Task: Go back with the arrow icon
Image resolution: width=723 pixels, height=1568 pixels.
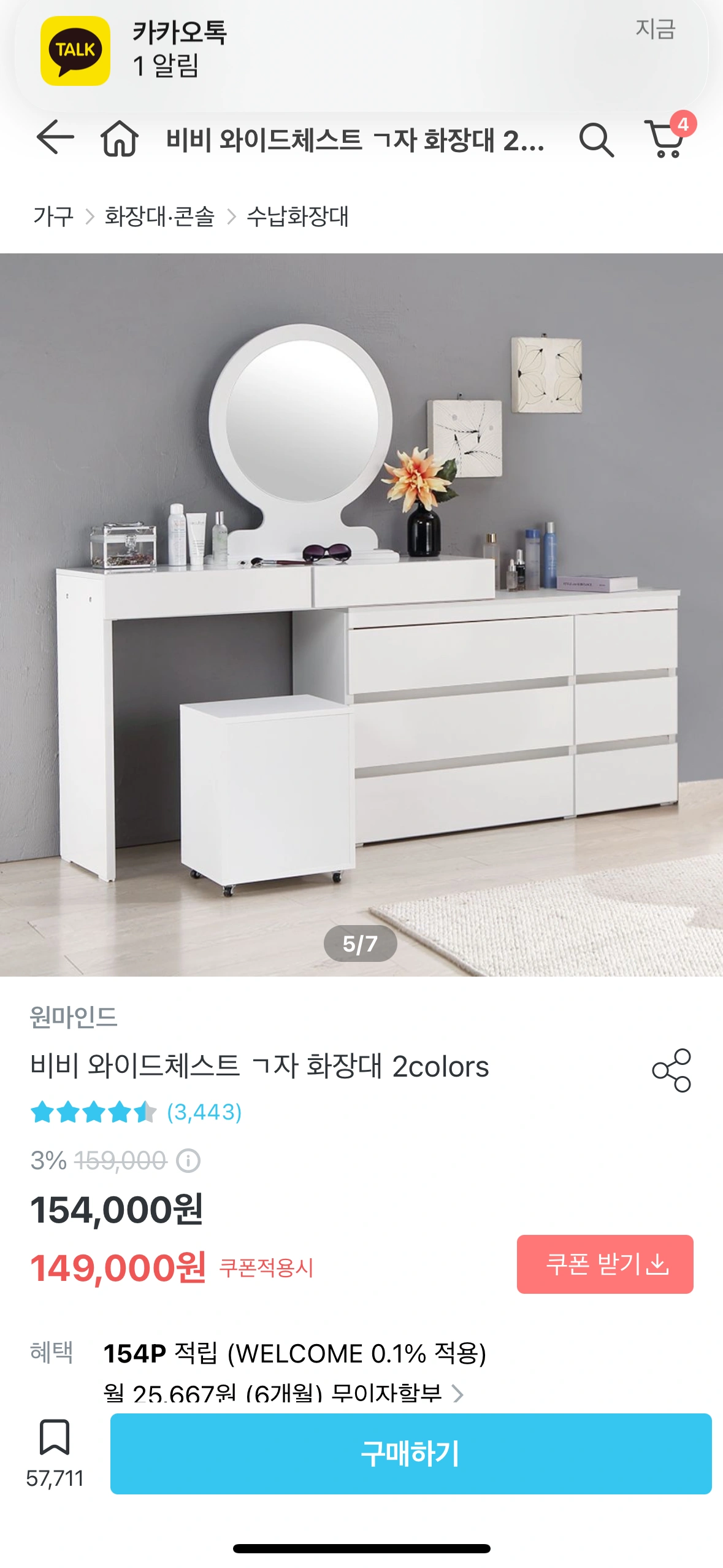Action: [x=55, y=138]
